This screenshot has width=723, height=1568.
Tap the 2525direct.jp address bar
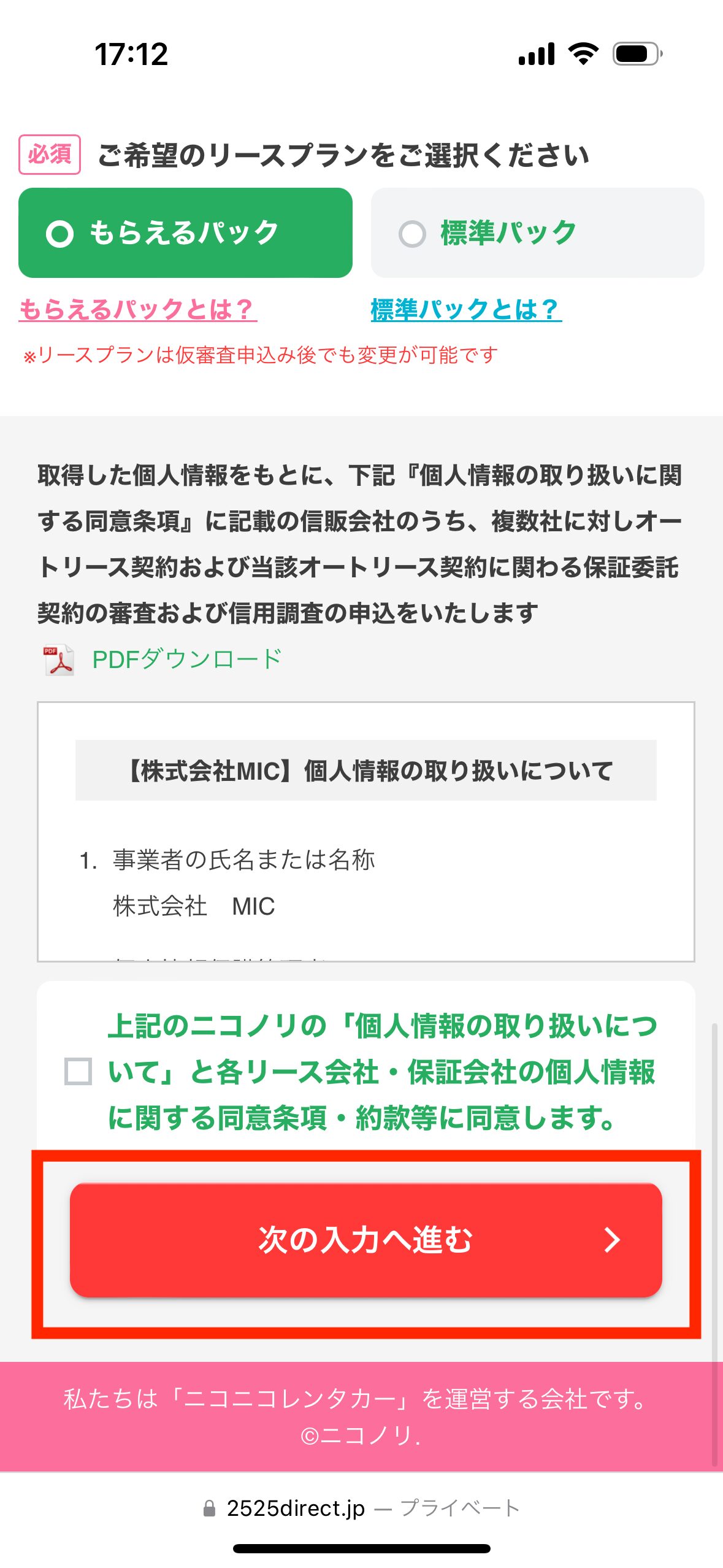[x=361, y=1508]
